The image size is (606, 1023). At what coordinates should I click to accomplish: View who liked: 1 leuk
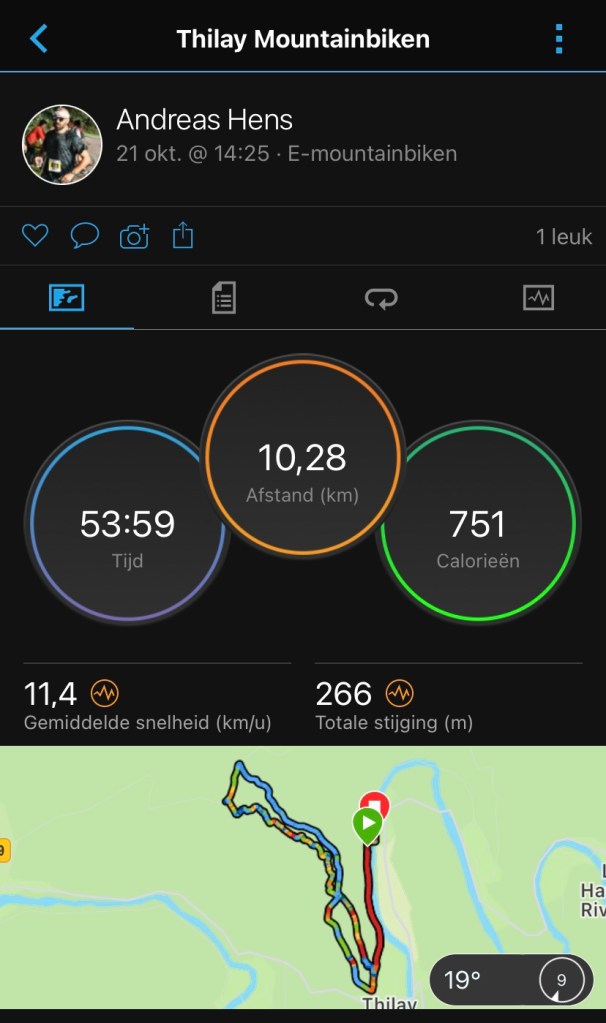pyautogui.click(x=564, y=237)
